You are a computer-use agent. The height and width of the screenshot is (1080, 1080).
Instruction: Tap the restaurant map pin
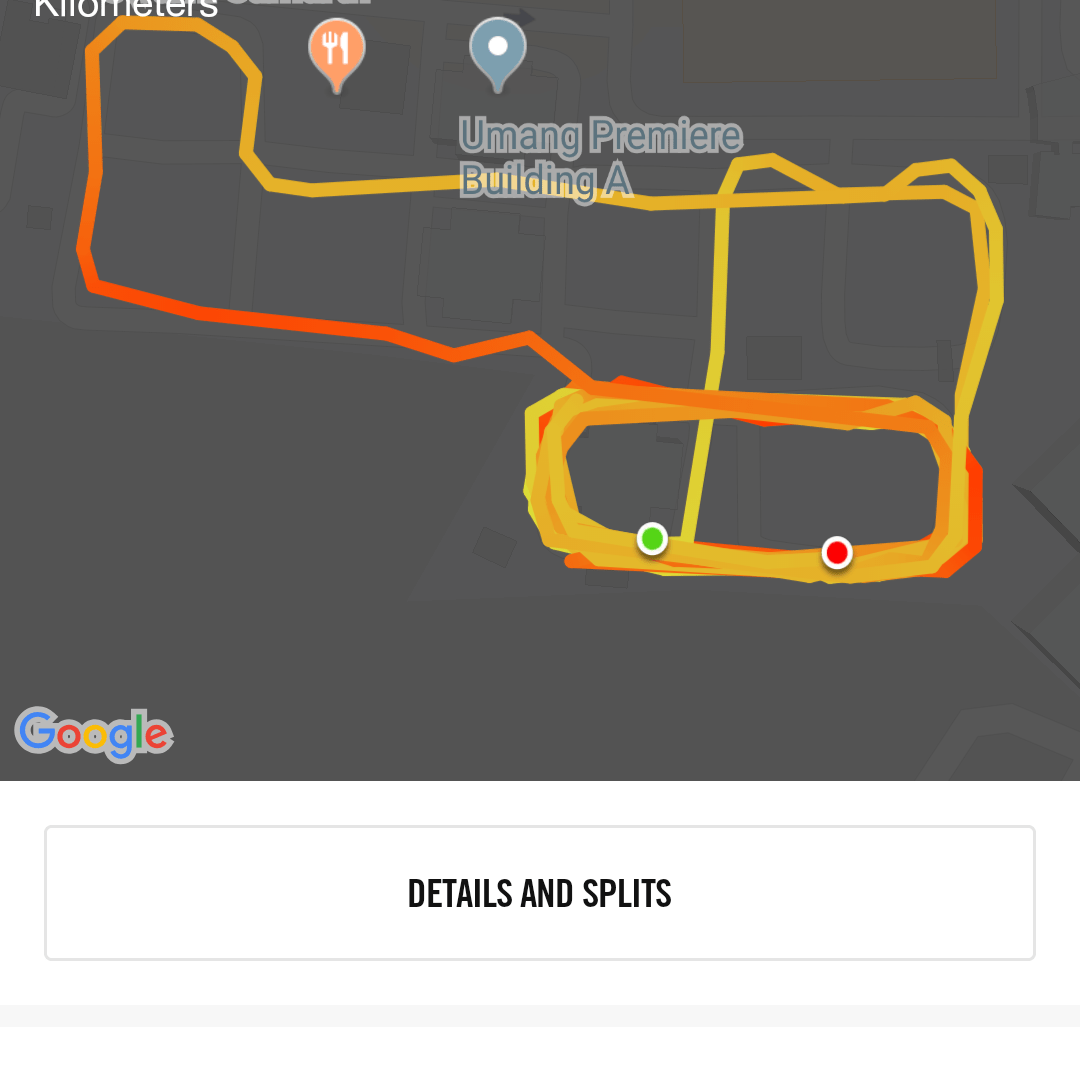coord(337,50)
